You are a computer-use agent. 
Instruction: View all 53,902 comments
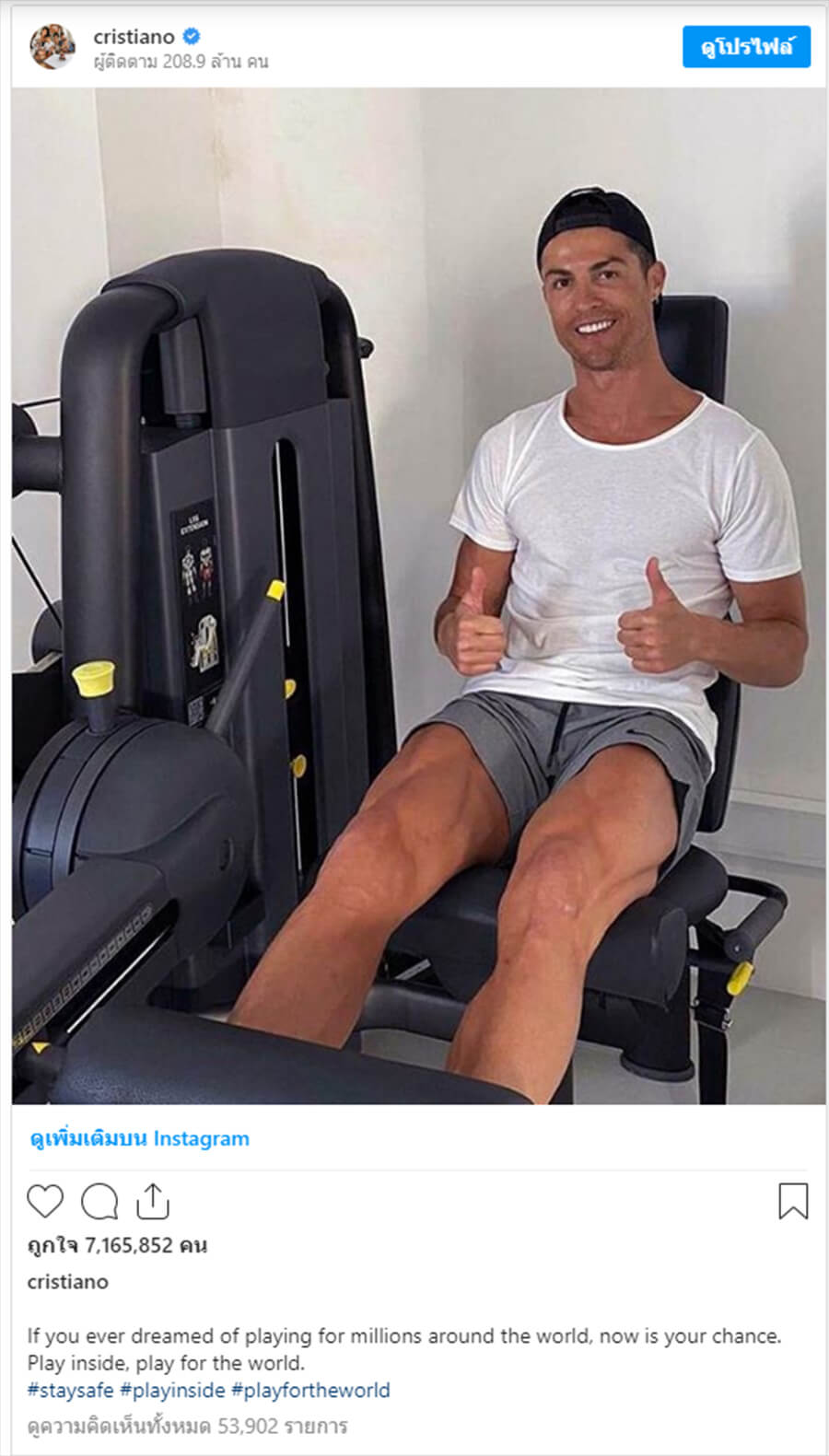click(187, 1426)
